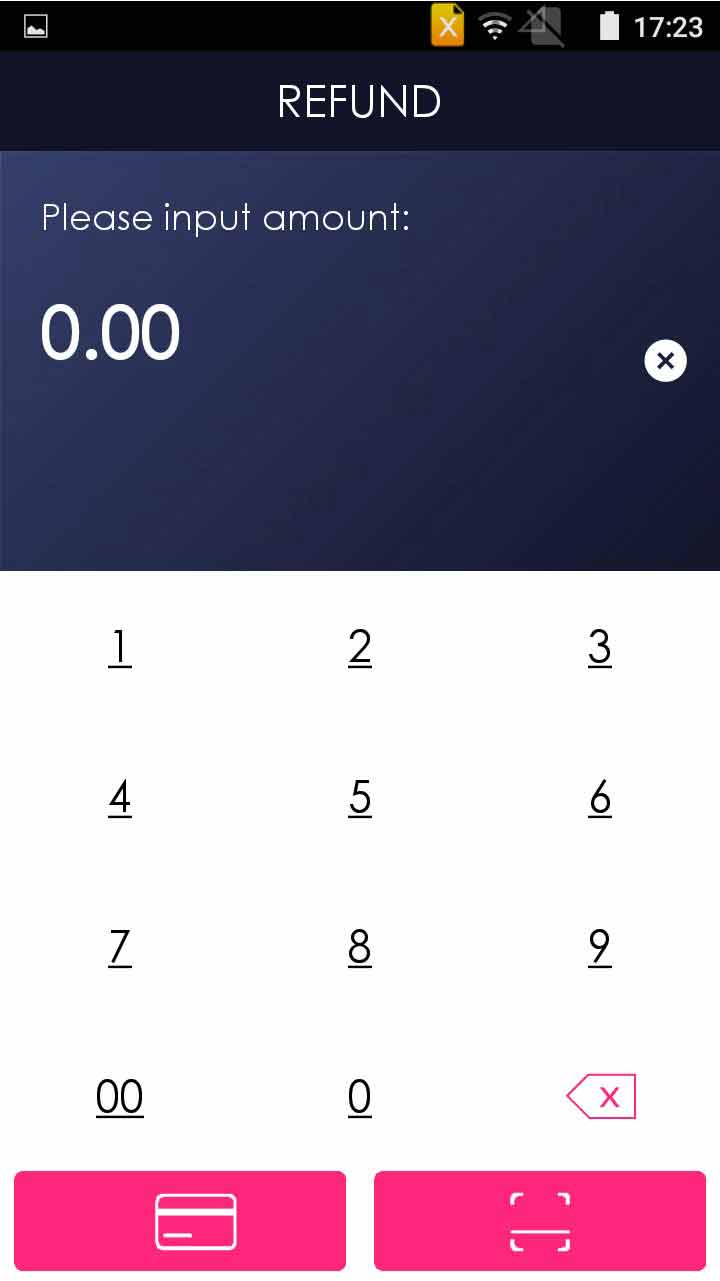This screenshot has width=720, height=1281.
Task: Select the 4 key
Action: [x=120, y=798]
